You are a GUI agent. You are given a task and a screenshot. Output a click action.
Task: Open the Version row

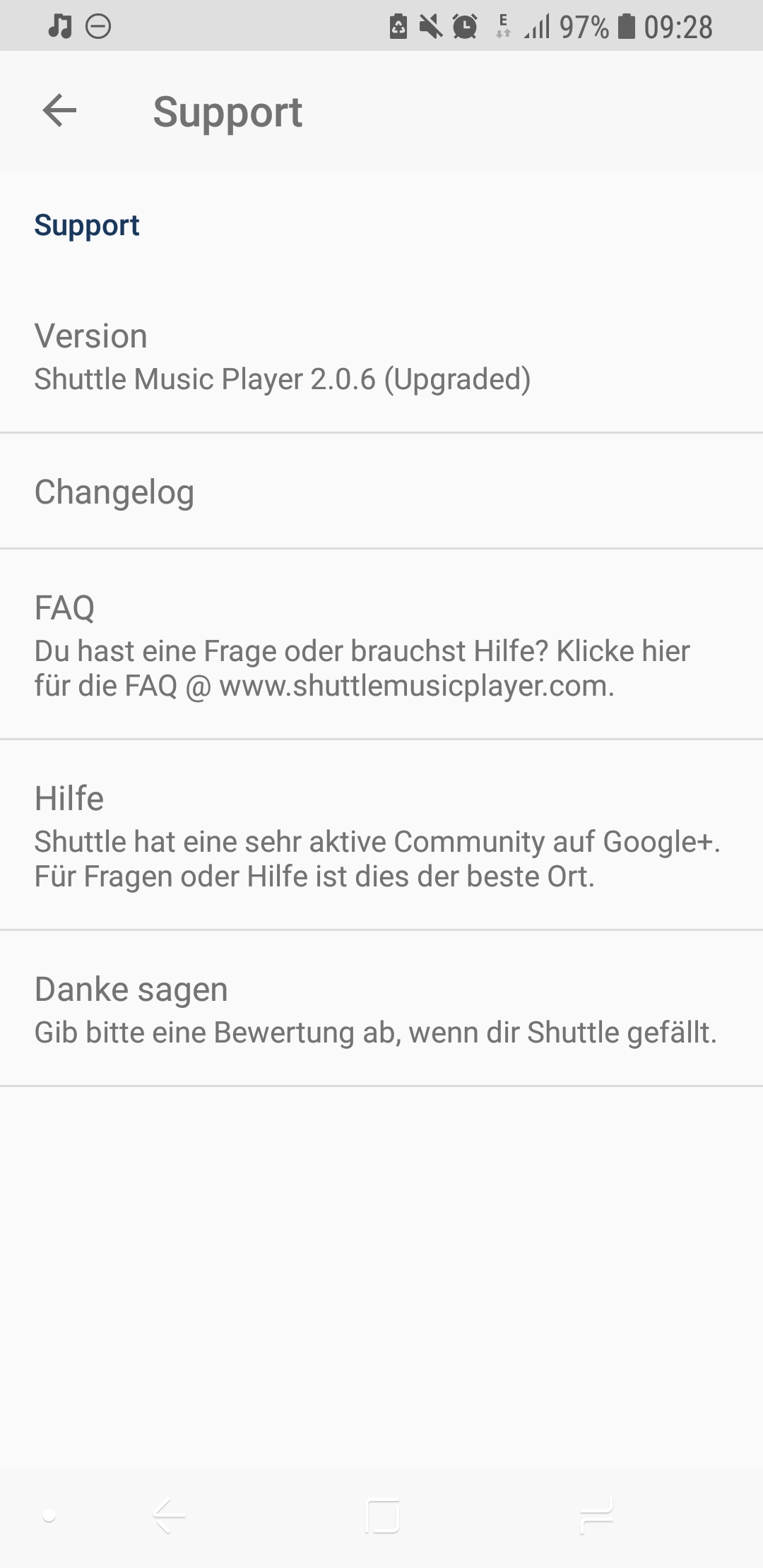[x=381, y=357]
